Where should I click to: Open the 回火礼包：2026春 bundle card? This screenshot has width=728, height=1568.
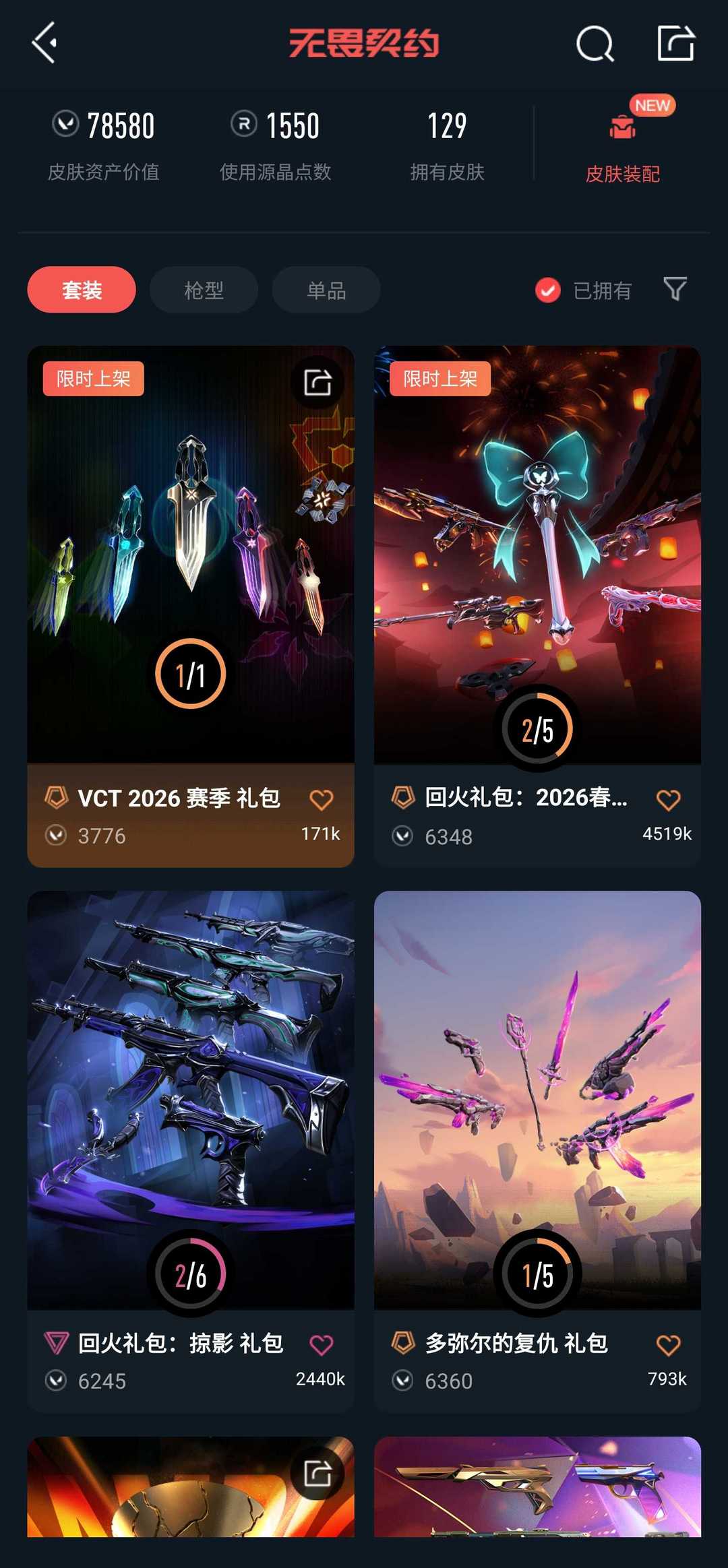click(x=537, y=573)
